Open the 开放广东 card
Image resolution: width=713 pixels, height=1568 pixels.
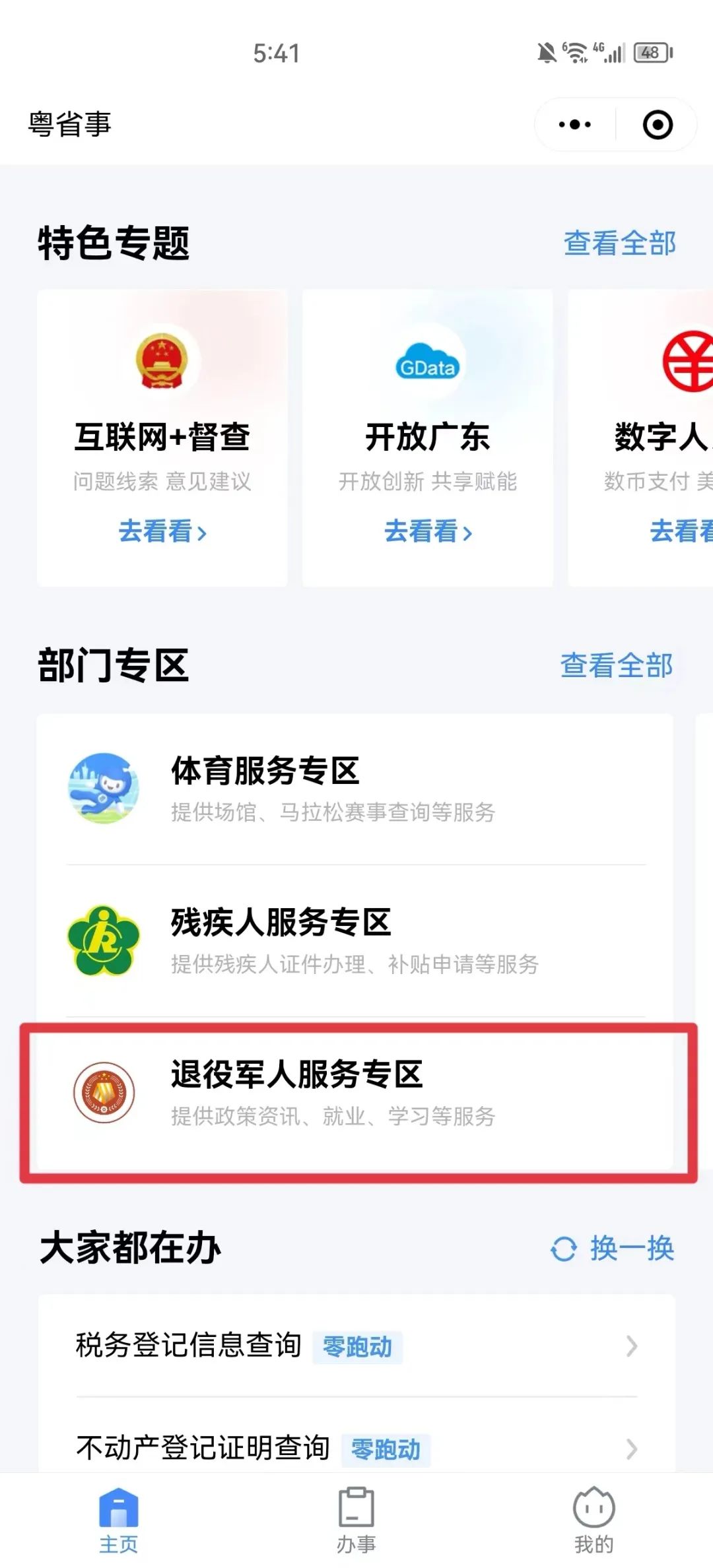[x=428, y=438]
